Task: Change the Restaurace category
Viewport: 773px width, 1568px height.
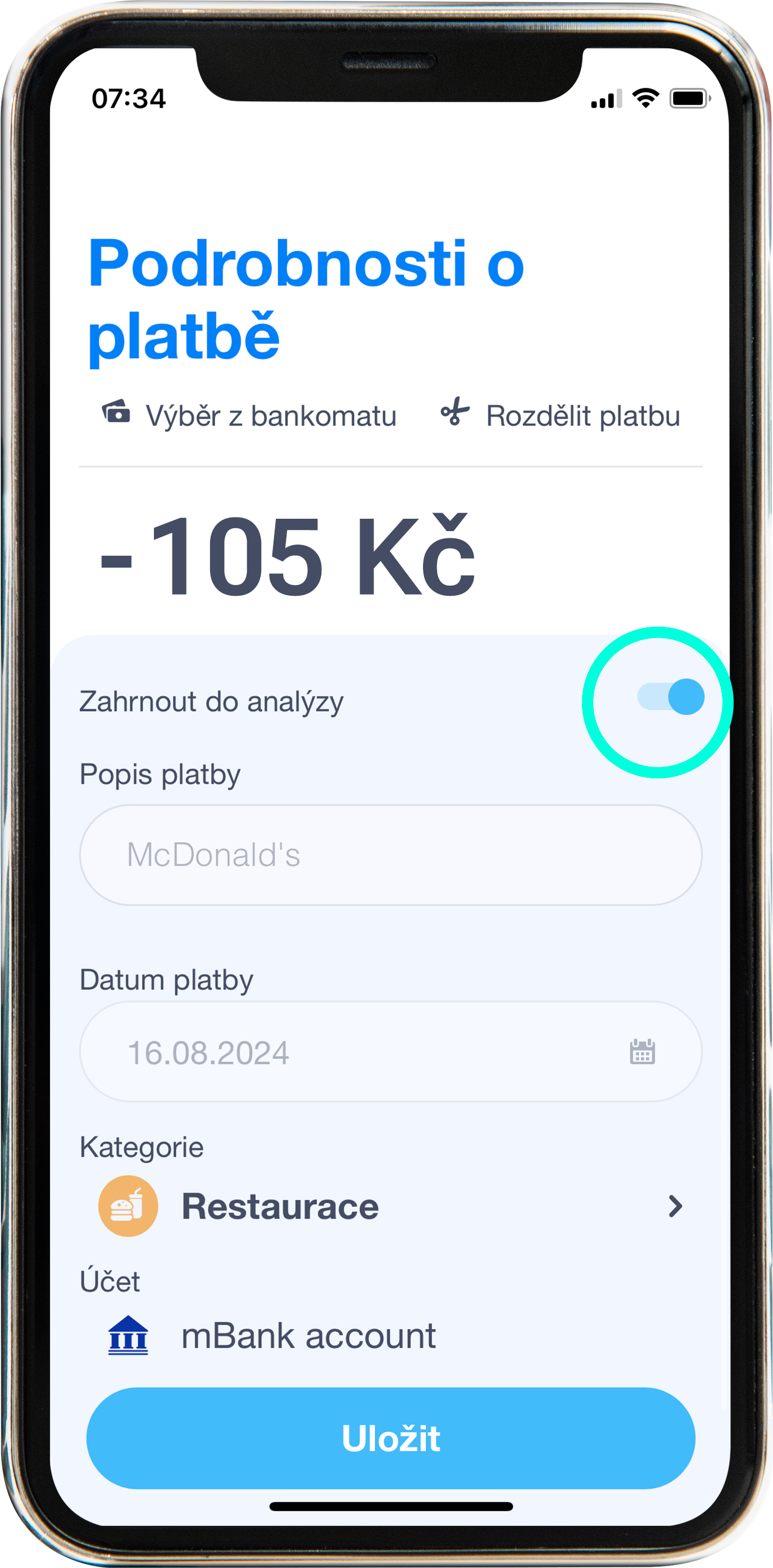Action: (x=391, y=1205)
